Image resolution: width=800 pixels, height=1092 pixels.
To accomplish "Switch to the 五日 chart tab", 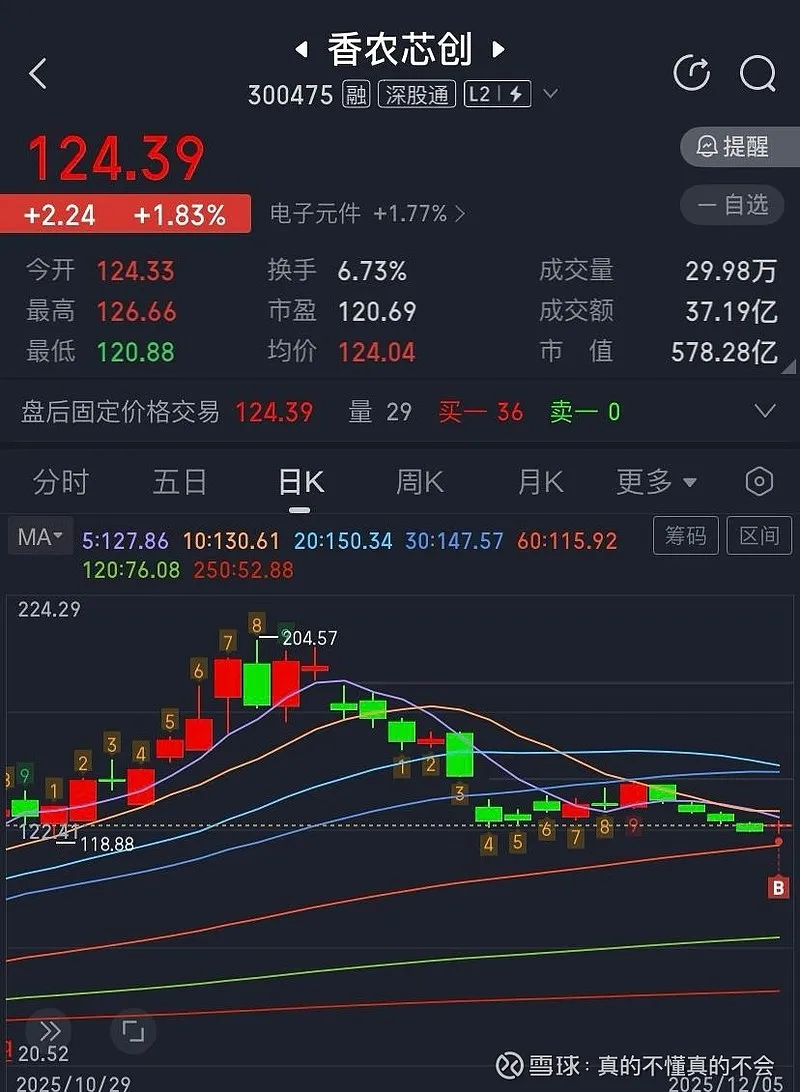I will coord(180,482).
